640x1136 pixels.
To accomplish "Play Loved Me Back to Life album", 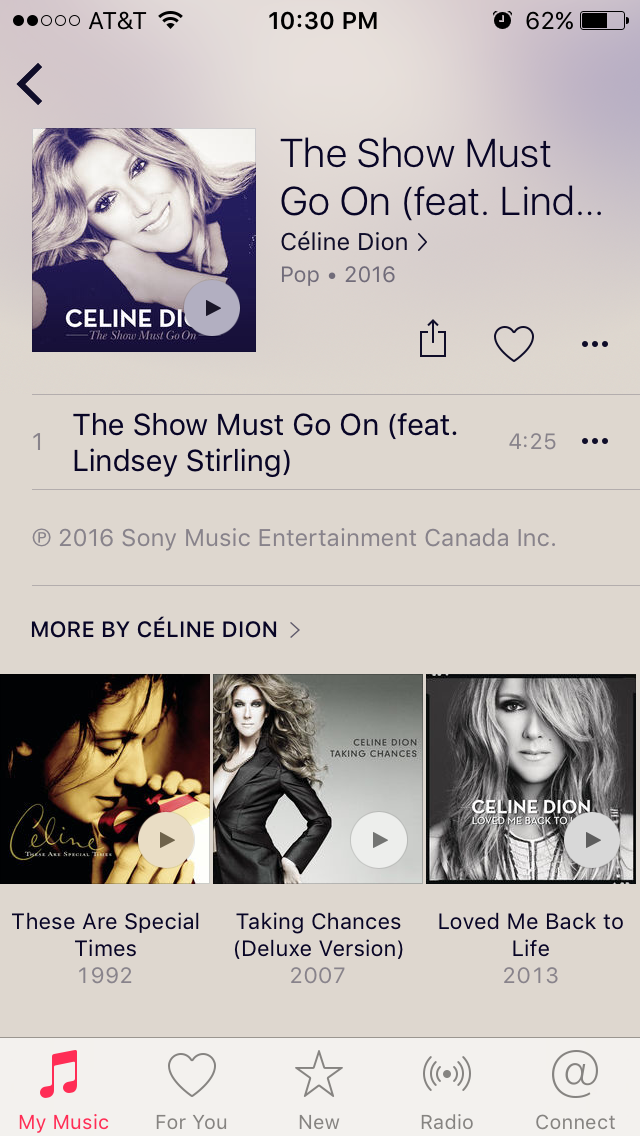I will [x=592, y=840].
